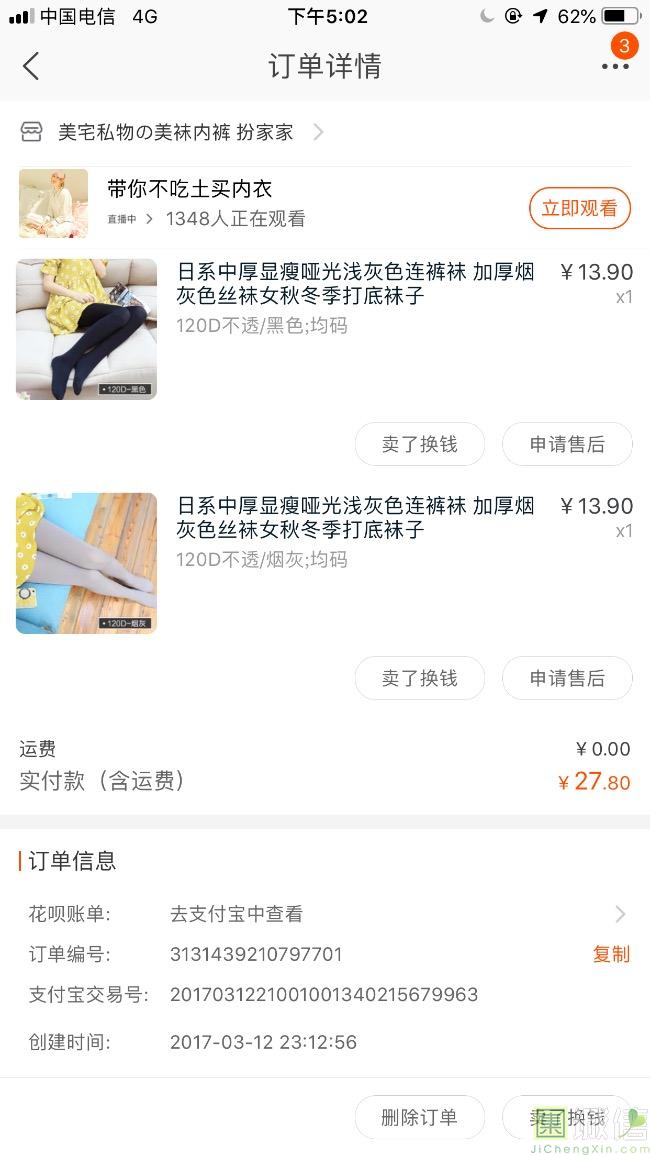Tap 立即观看 to watch the livestream

pyautogui.click(x=579, y=208)
